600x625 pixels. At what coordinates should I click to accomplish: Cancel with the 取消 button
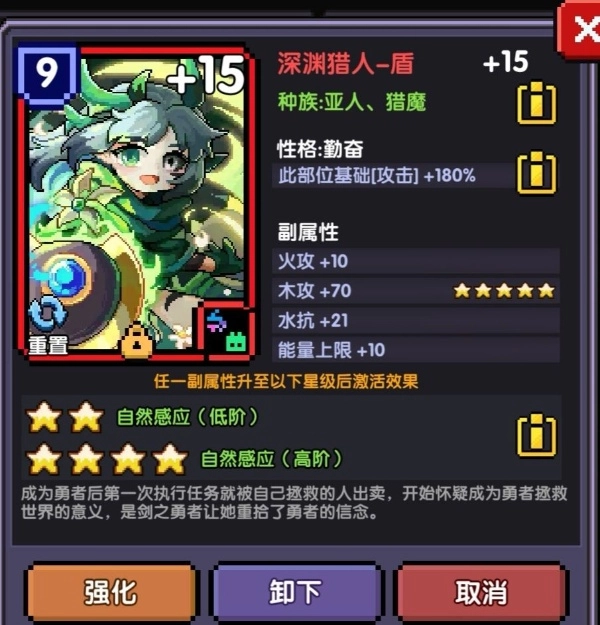coord(482,591)
